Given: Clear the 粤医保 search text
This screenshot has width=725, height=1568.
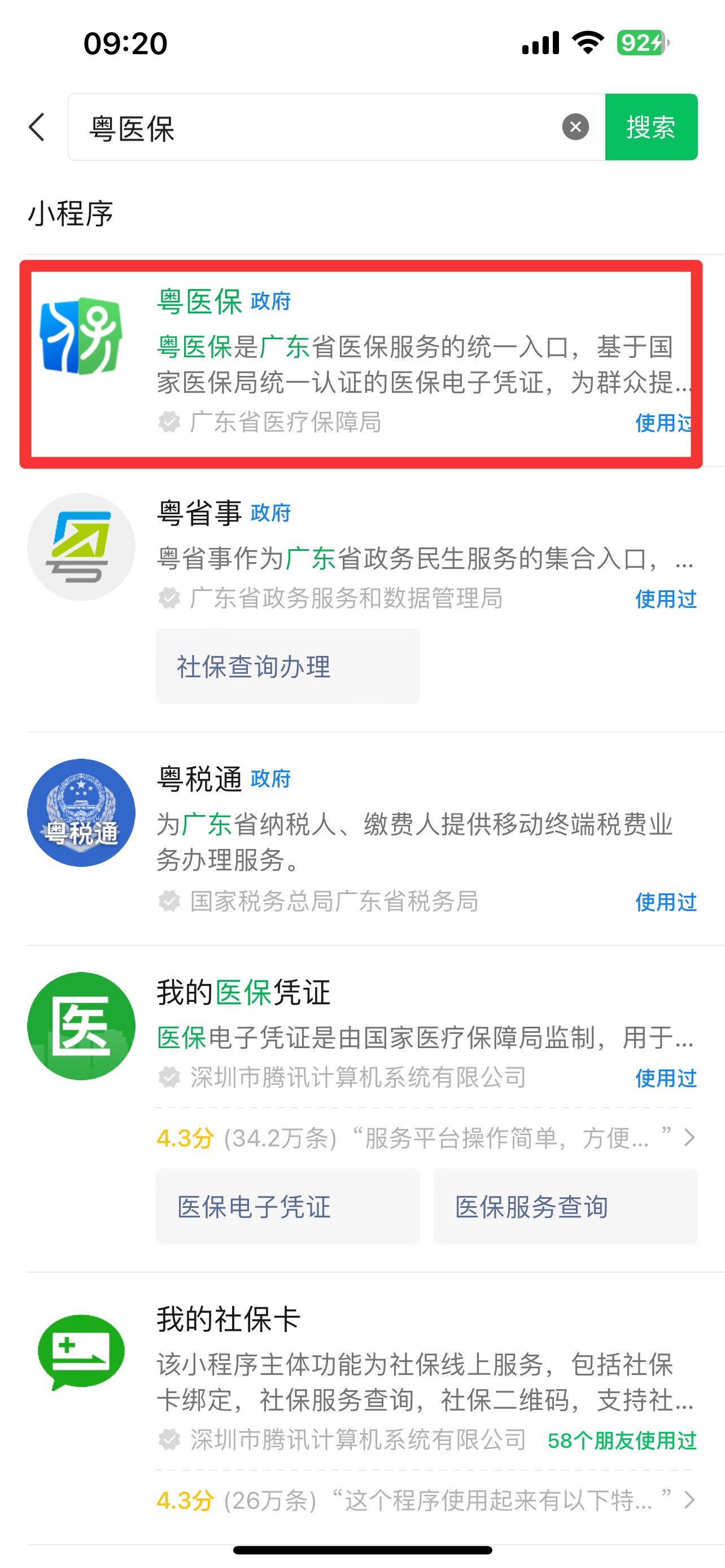Looking at the screenshot, I should (x=575, y=127).
